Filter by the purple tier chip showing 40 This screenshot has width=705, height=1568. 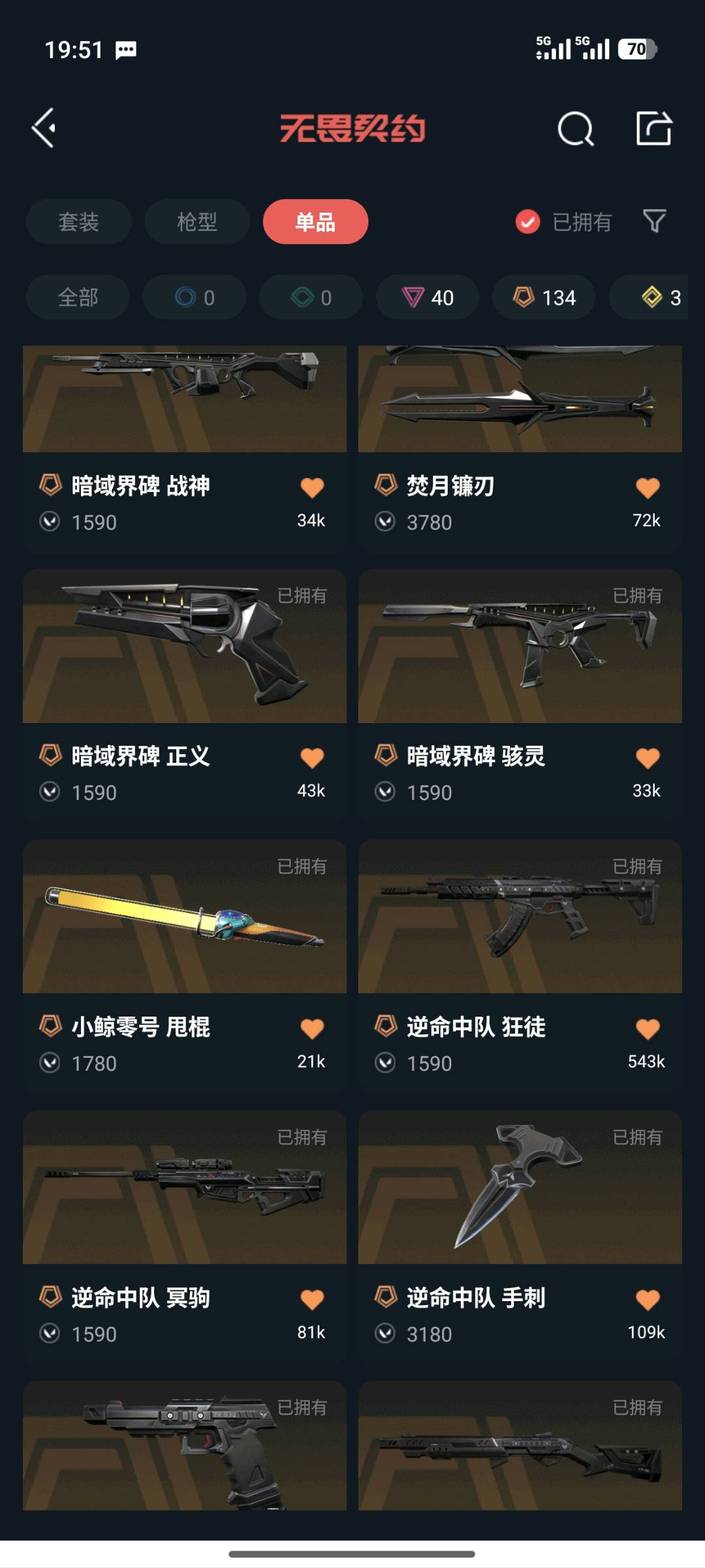pyautogui.click(x=428, y=298)
